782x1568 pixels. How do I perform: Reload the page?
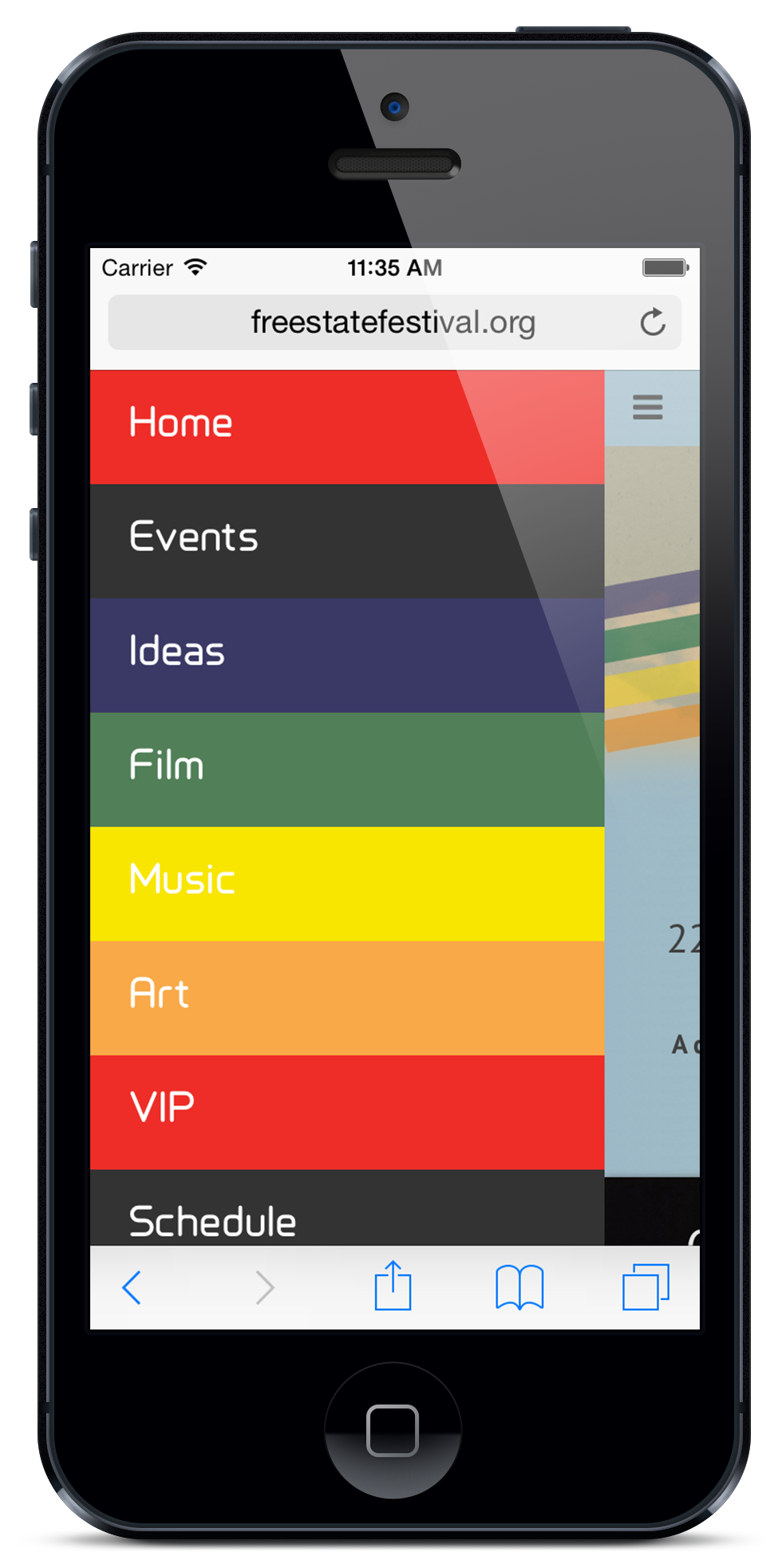click(653, 322)
